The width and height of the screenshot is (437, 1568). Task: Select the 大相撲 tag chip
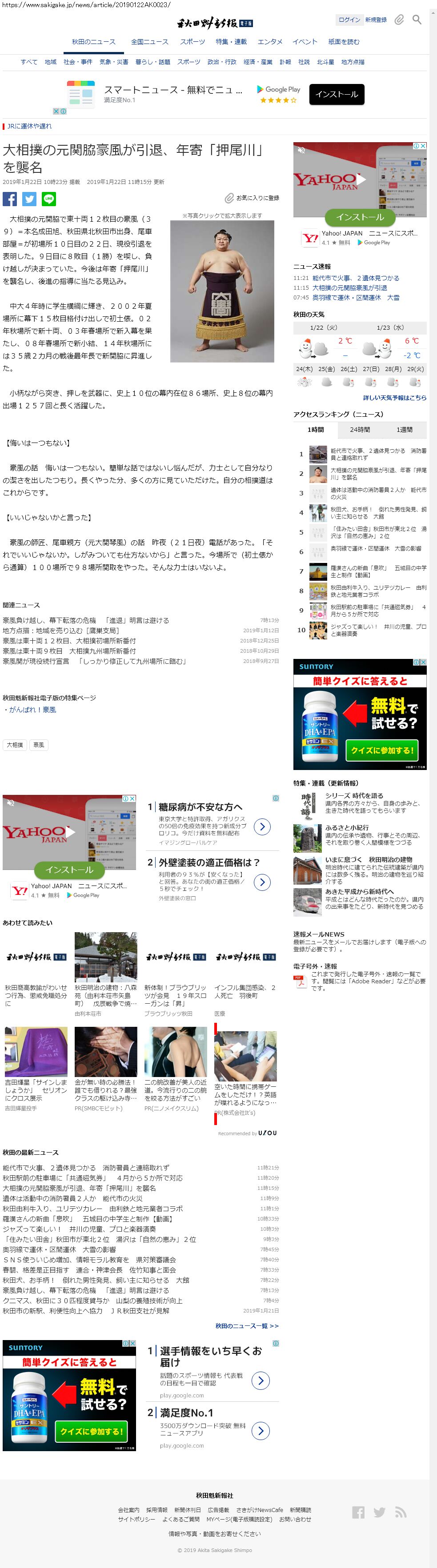[x=15, y=744]
